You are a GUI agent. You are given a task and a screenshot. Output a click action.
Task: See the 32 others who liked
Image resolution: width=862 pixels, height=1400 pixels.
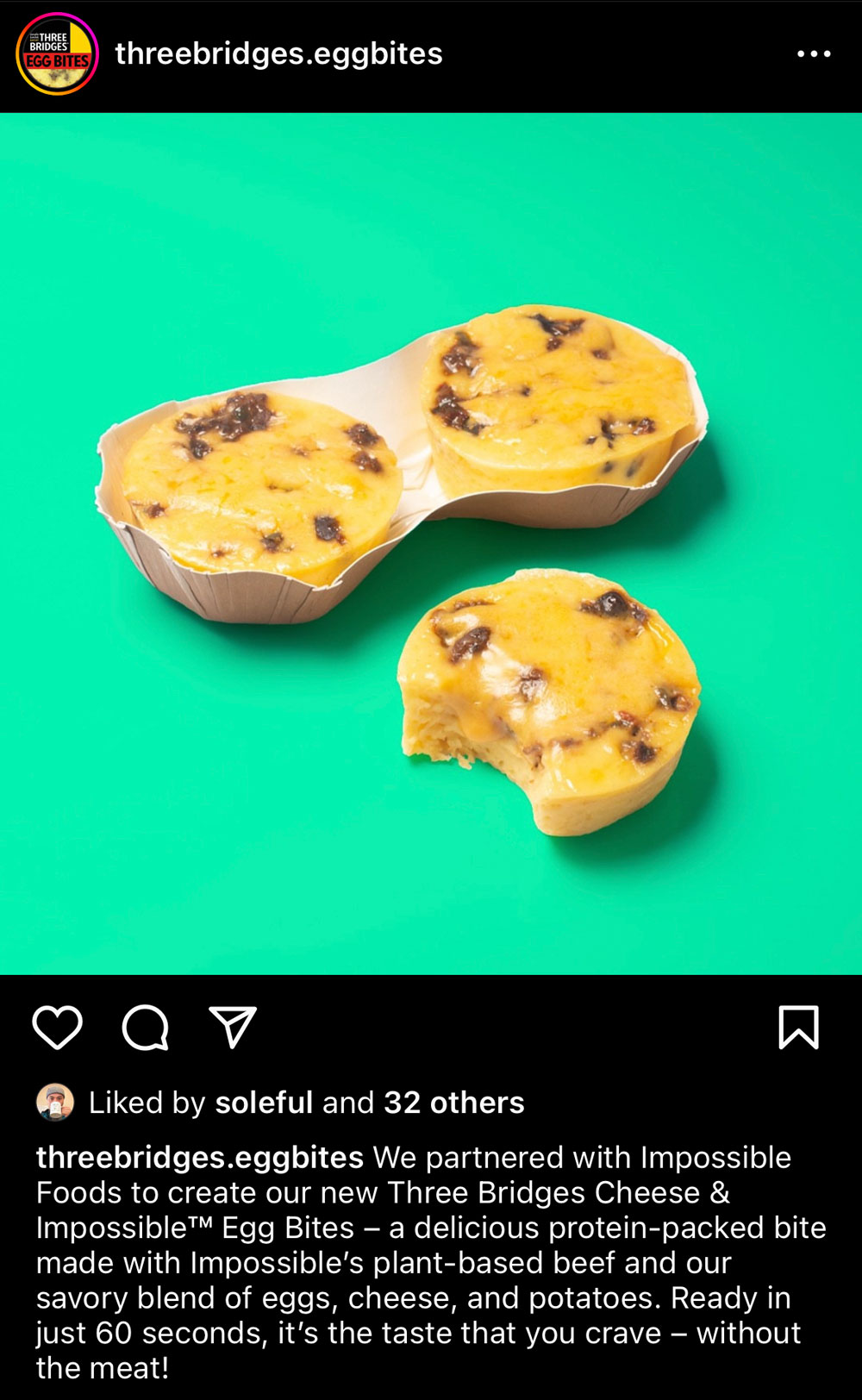click(453, 1103)
